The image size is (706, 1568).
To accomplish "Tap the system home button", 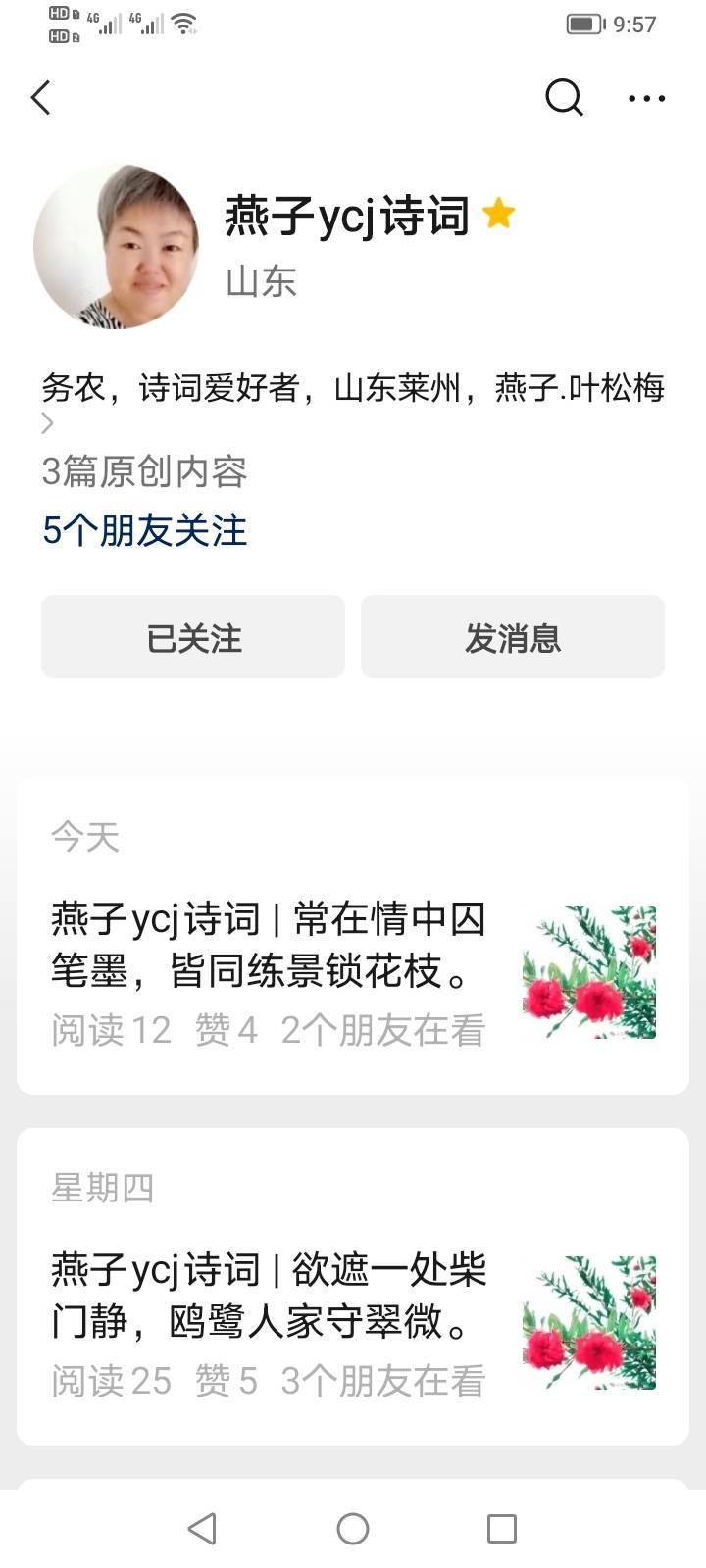I will tap(353, 1529).
